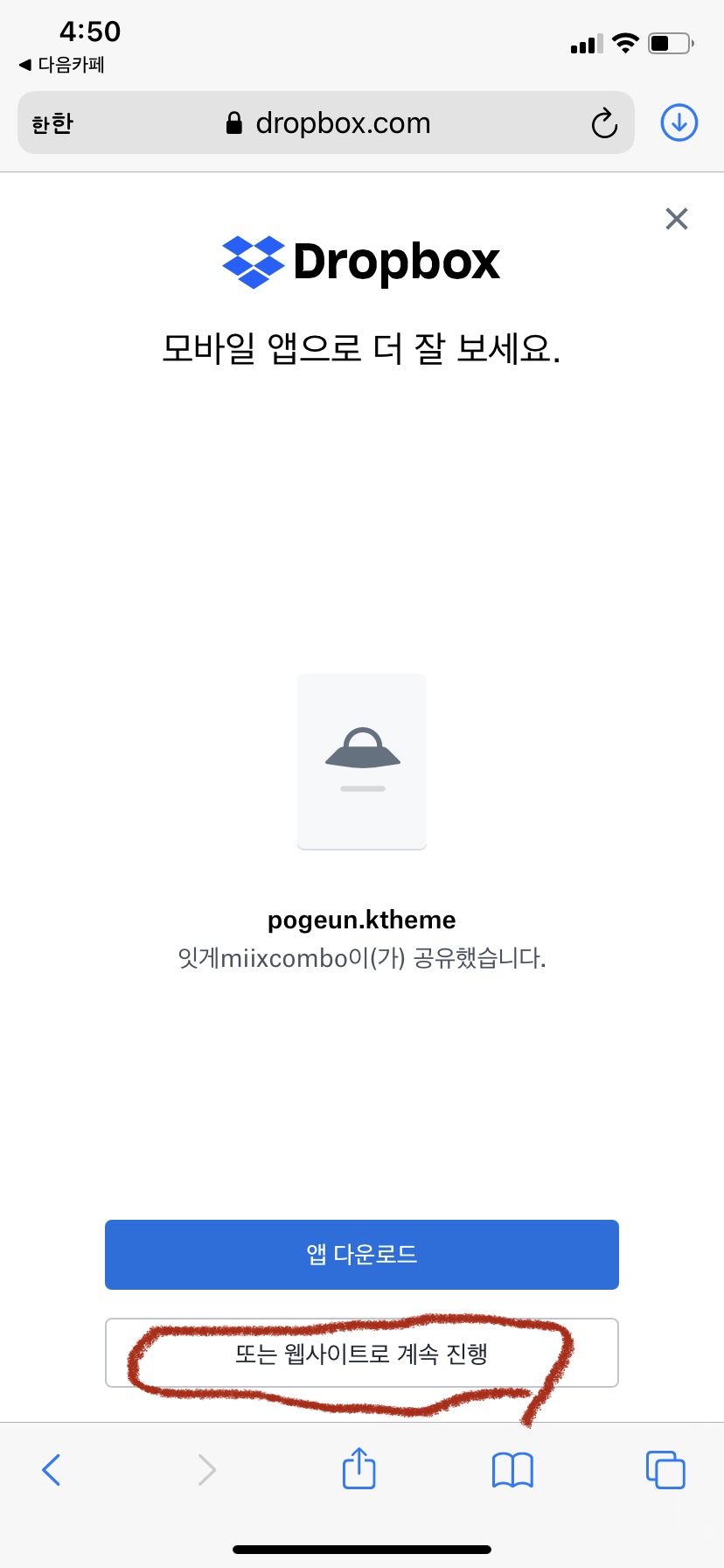Open the Safari tab switcher
Image resolution: width=724 pixels, height=1568 pixels.
[x=665, y=1470]
